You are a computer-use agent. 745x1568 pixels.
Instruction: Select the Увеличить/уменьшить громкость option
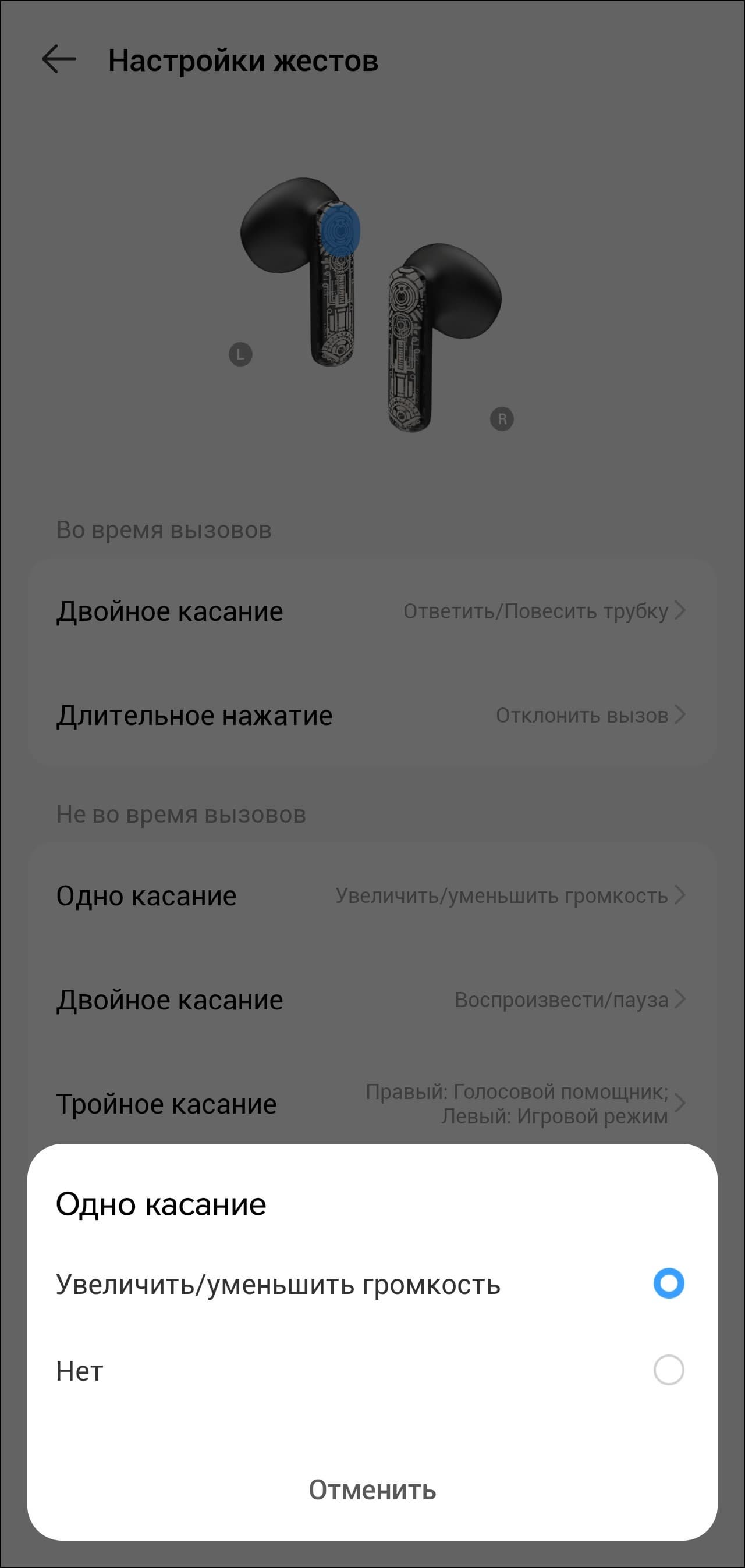click(x=668, y=1283)
